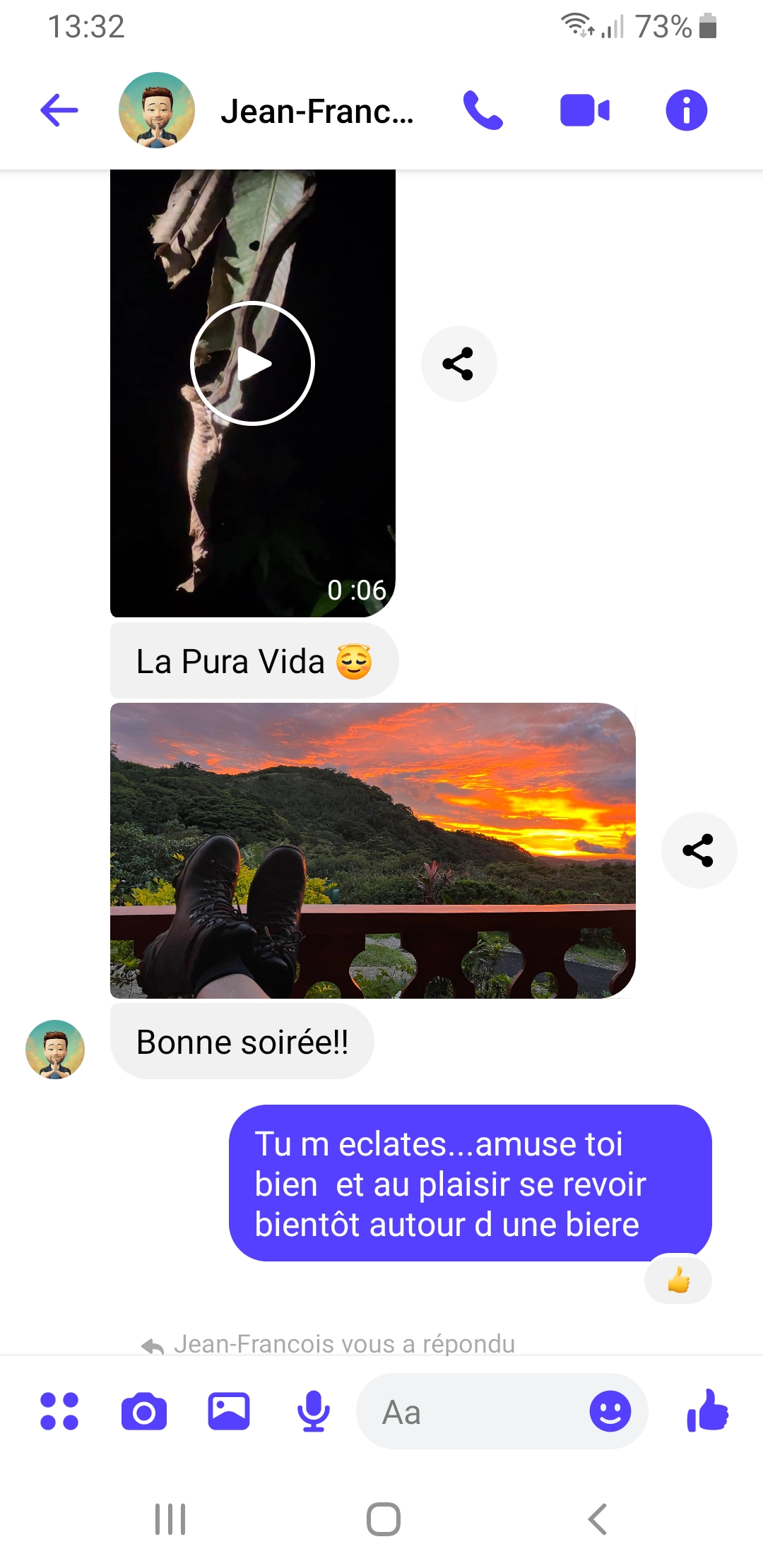Open the emoji picker
Viewport: 763px width, 1568px height.
(610, 1411)
